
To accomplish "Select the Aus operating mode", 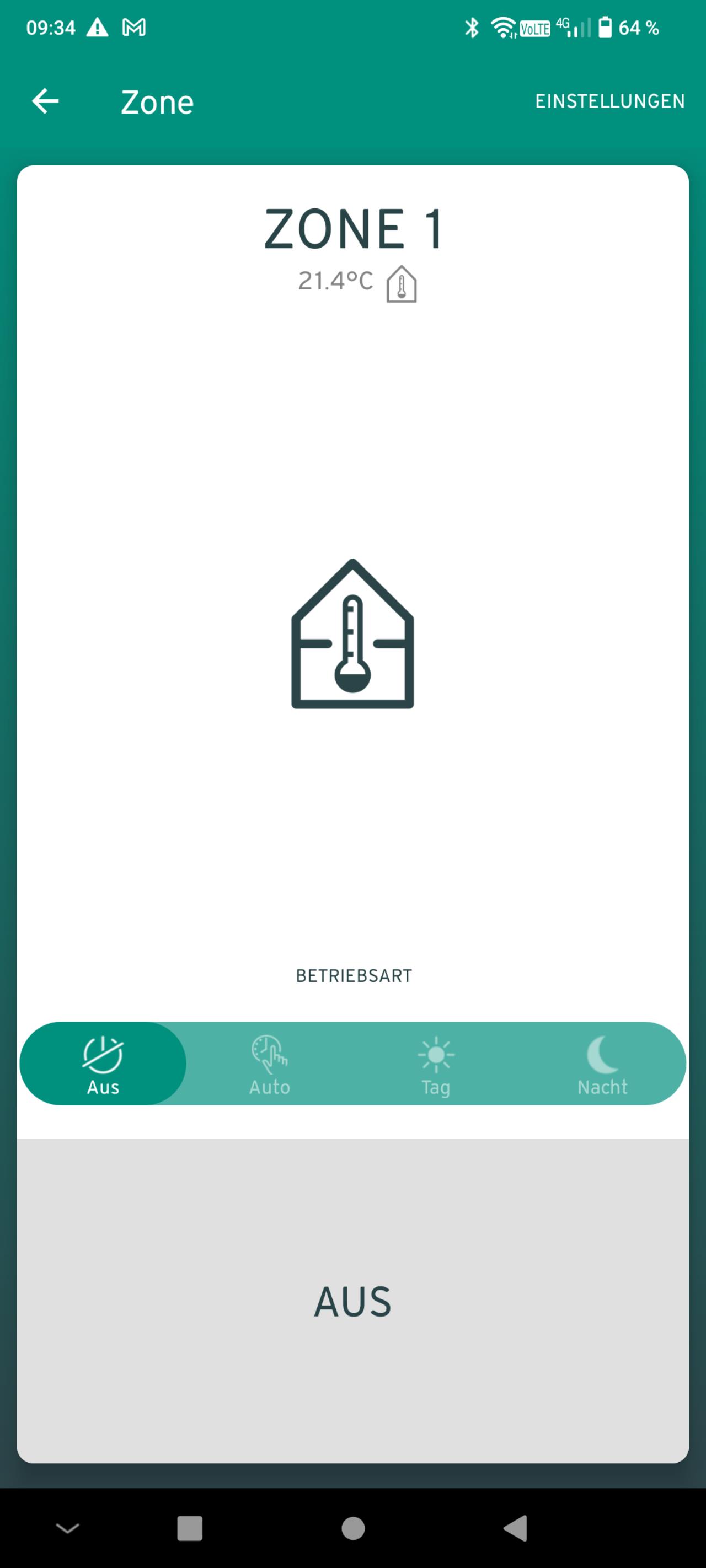I will point(103,1064).
